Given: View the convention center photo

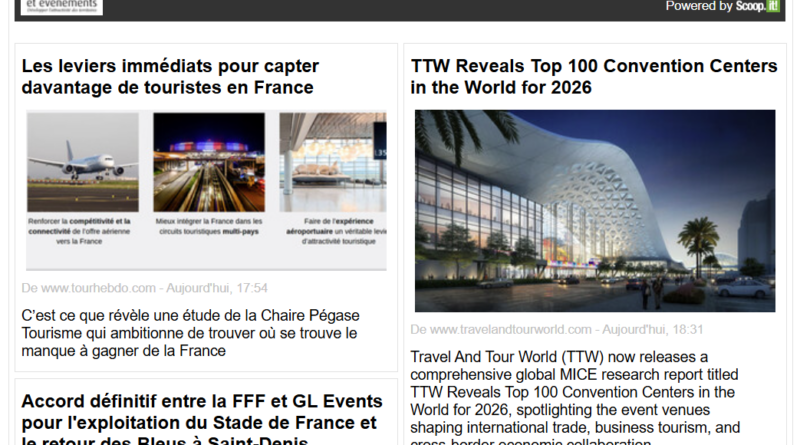Looking at the screenshot, I should coord(595,210).
